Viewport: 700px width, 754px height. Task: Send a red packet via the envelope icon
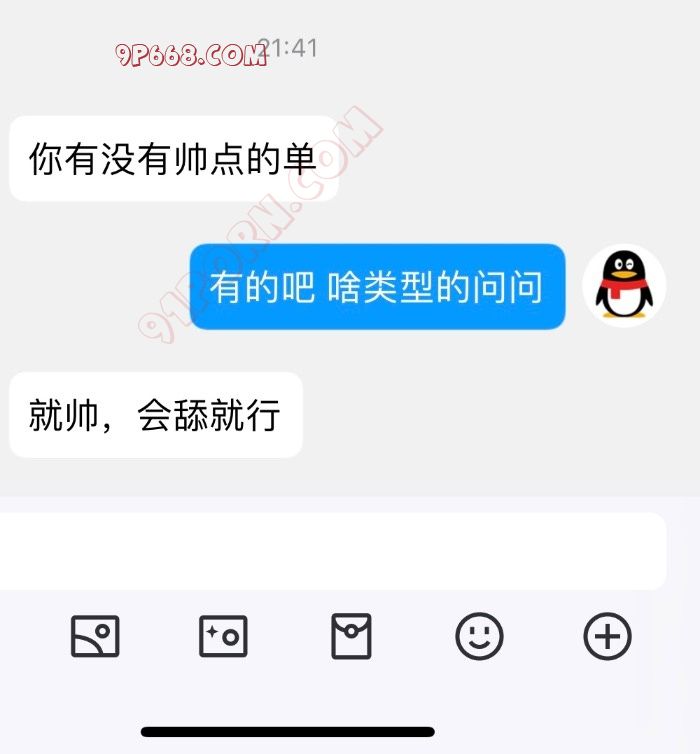click(351, 636)
